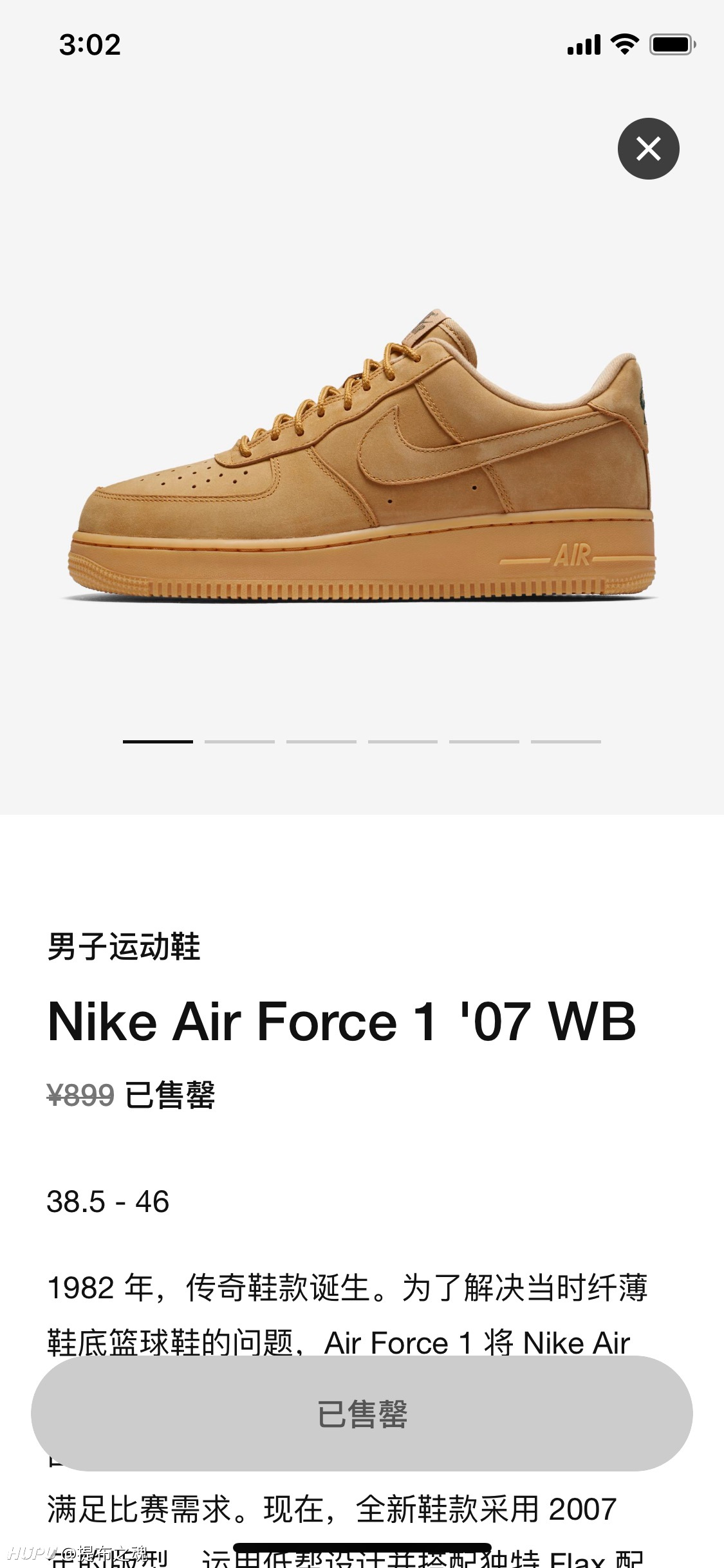Tap the greyed-out 已售罄 button
This screenshot has width=724, height=1568.
(x=362, y=1414)
